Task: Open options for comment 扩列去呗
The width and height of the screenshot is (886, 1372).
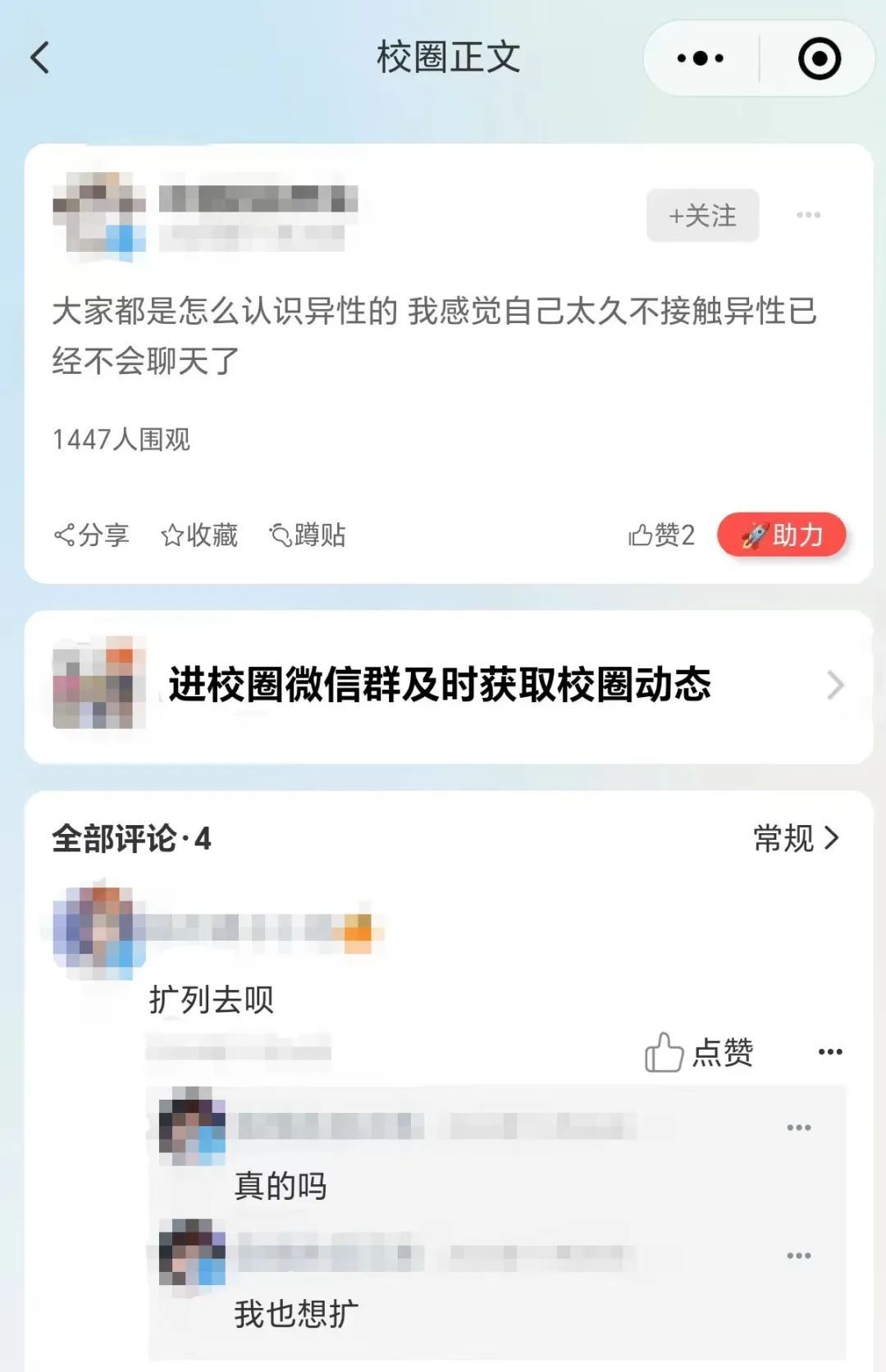Action: (x=829, y=1052)
